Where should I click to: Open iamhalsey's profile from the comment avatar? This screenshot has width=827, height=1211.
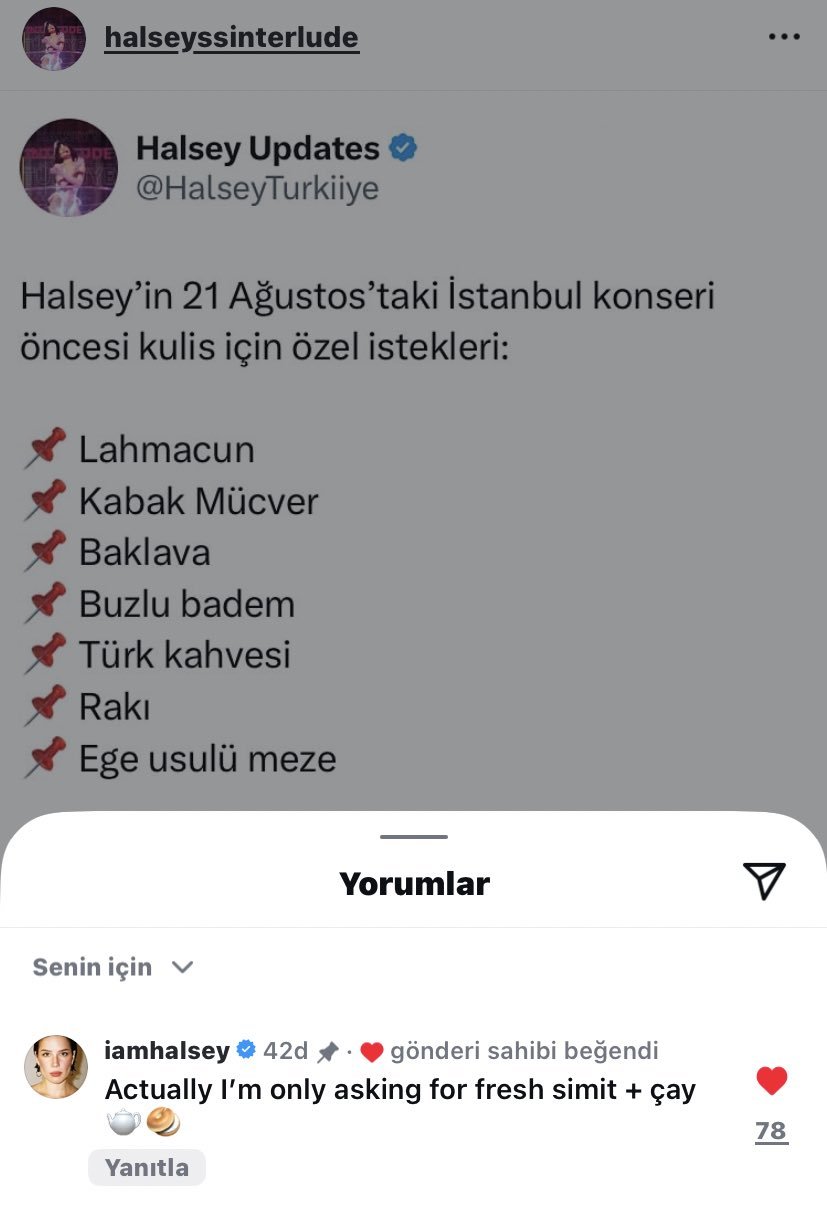pyautogui.click(x=56, y=1067)
